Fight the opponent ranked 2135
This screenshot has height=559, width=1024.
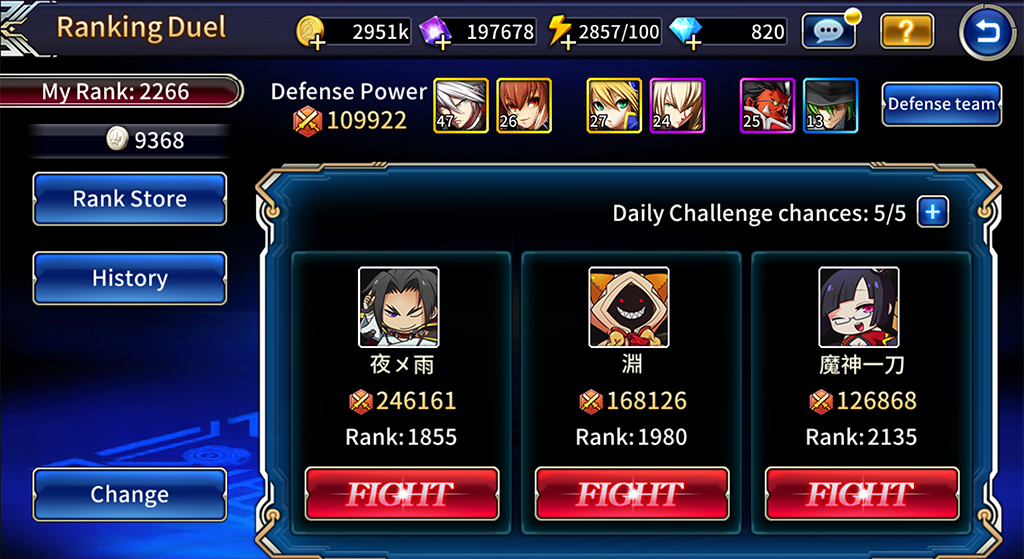tap(861, 494)
